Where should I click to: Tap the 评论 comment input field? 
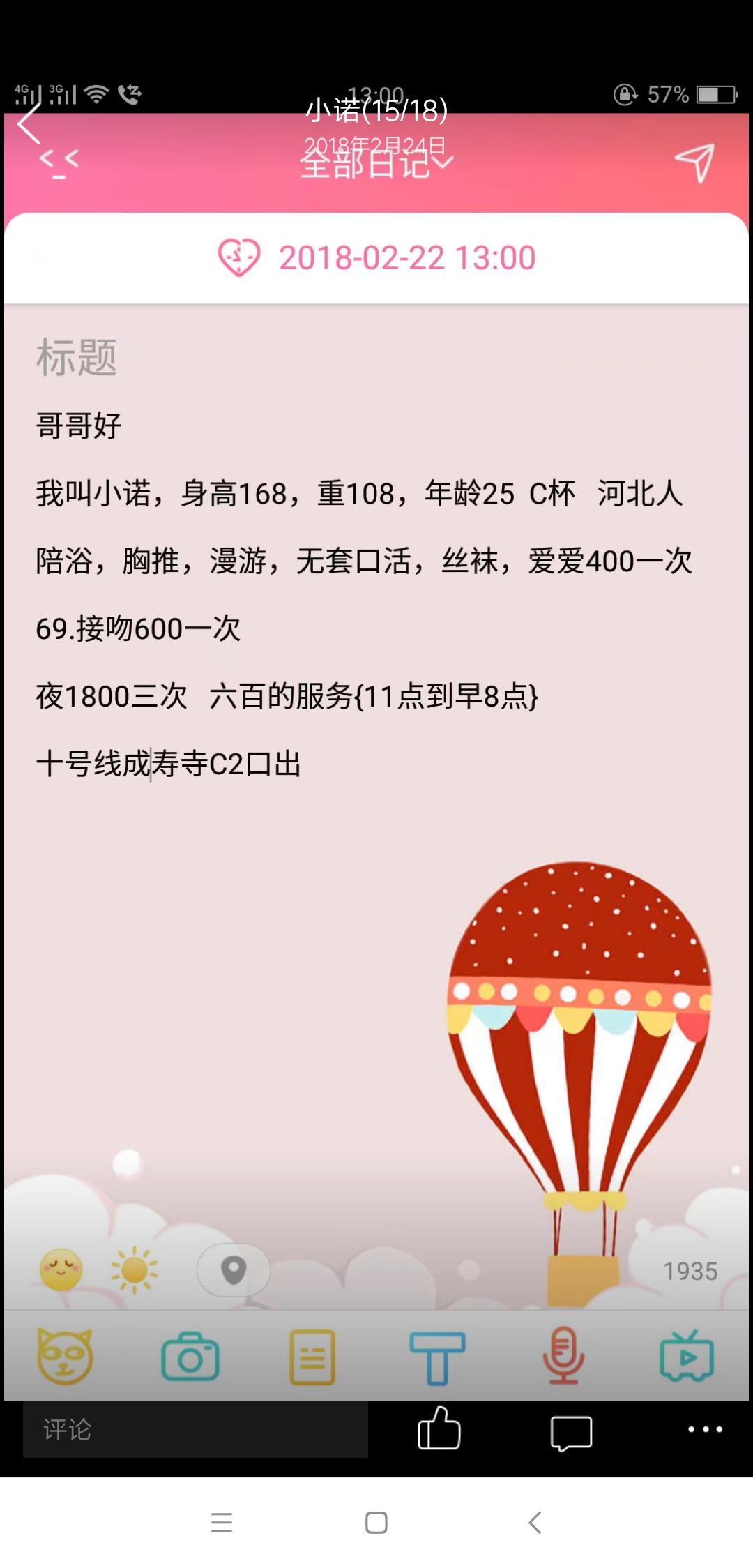point(195,1429)
